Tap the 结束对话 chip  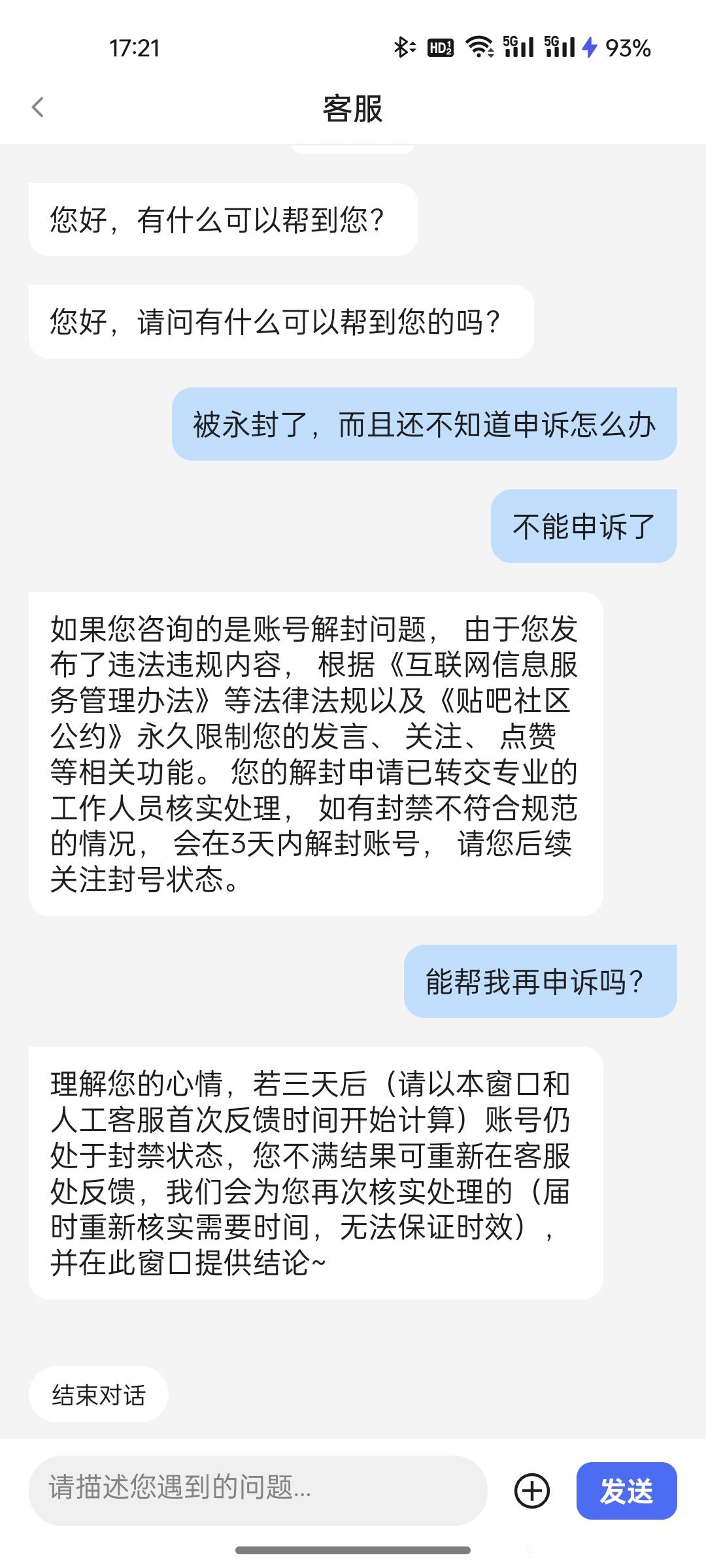[99, 1395]
